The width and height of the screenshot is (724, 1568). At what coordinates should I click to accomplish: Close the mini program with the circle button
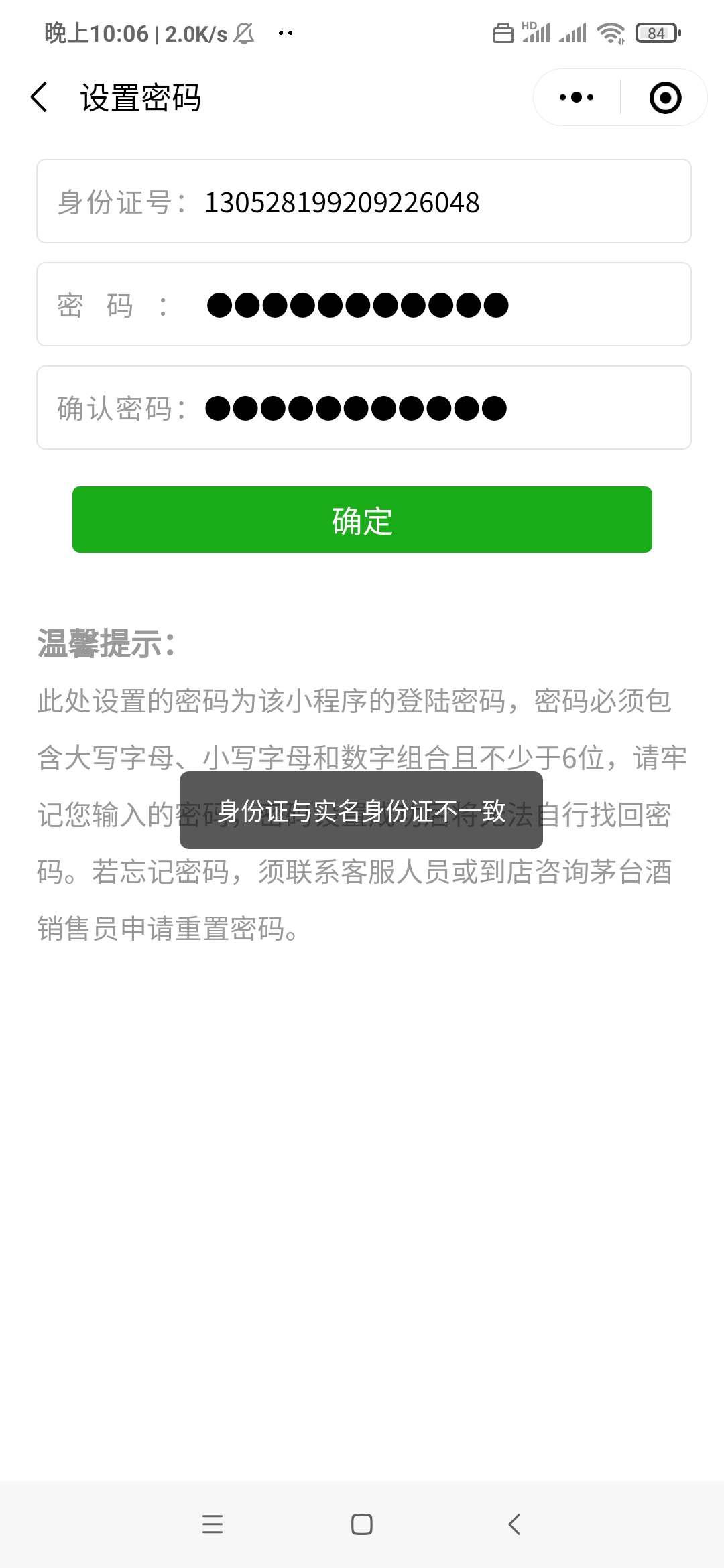pos(665,98)
